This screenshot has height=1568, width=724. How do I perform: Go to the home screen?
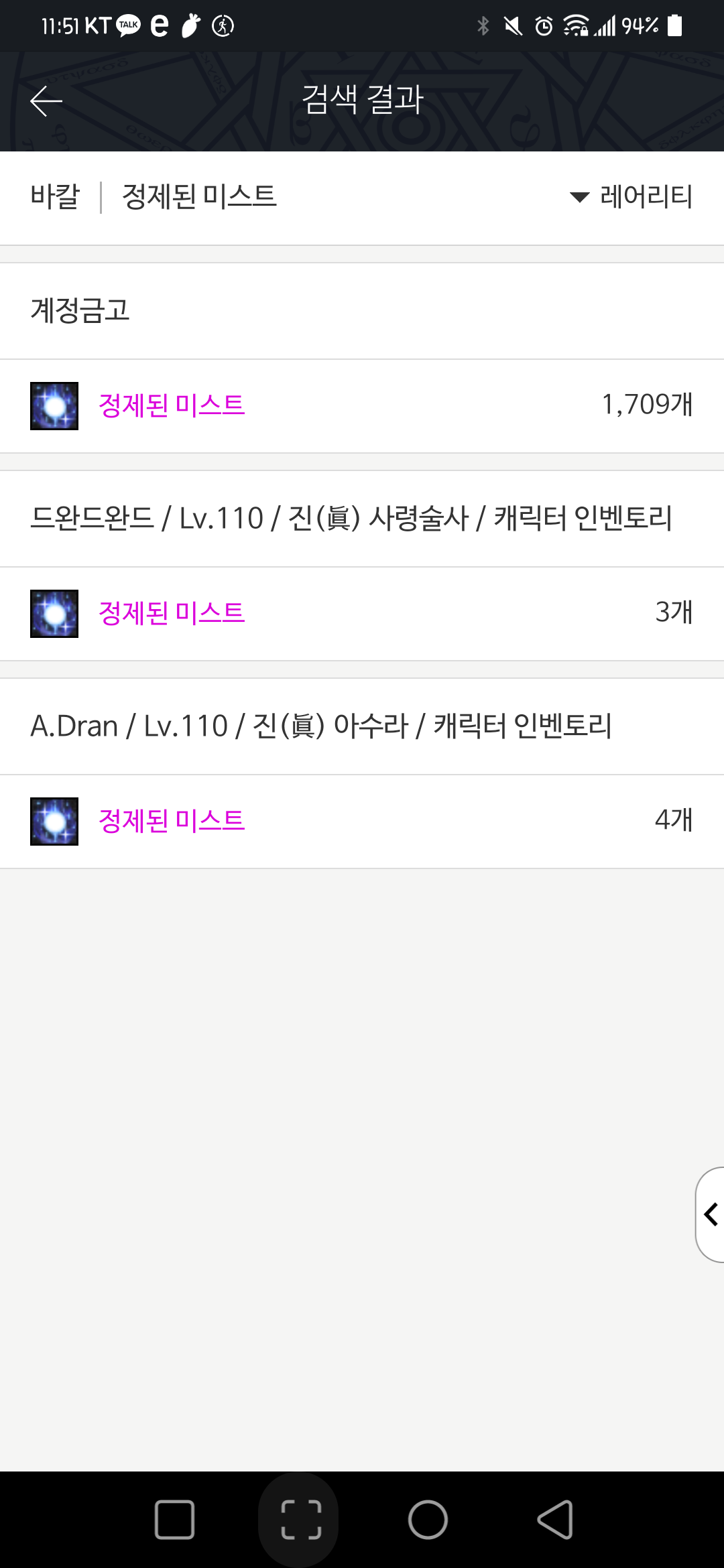click(428, 1520)
